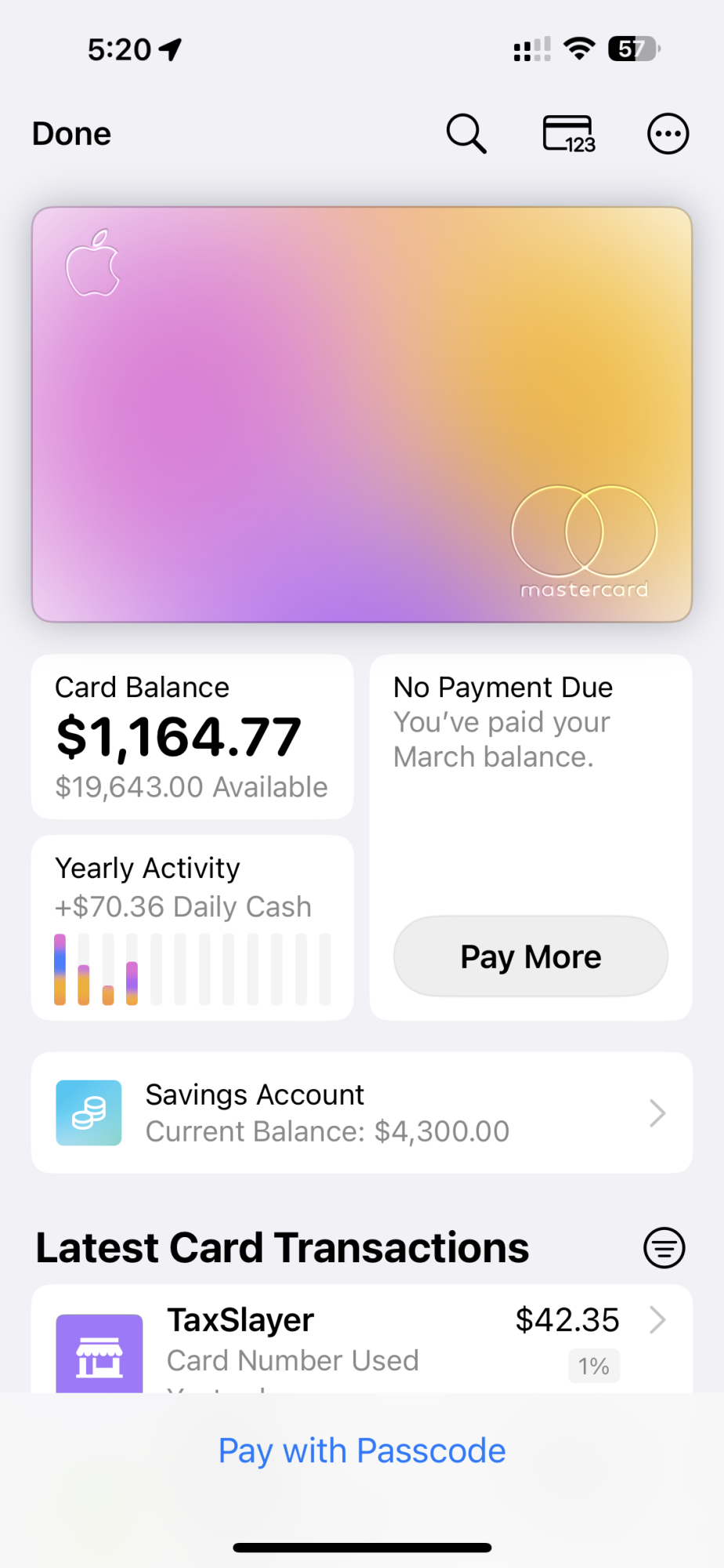View Yearly Activity Daily Cash tile
This screenshot has height=1568, width=724.
click(x=192, y=927)
